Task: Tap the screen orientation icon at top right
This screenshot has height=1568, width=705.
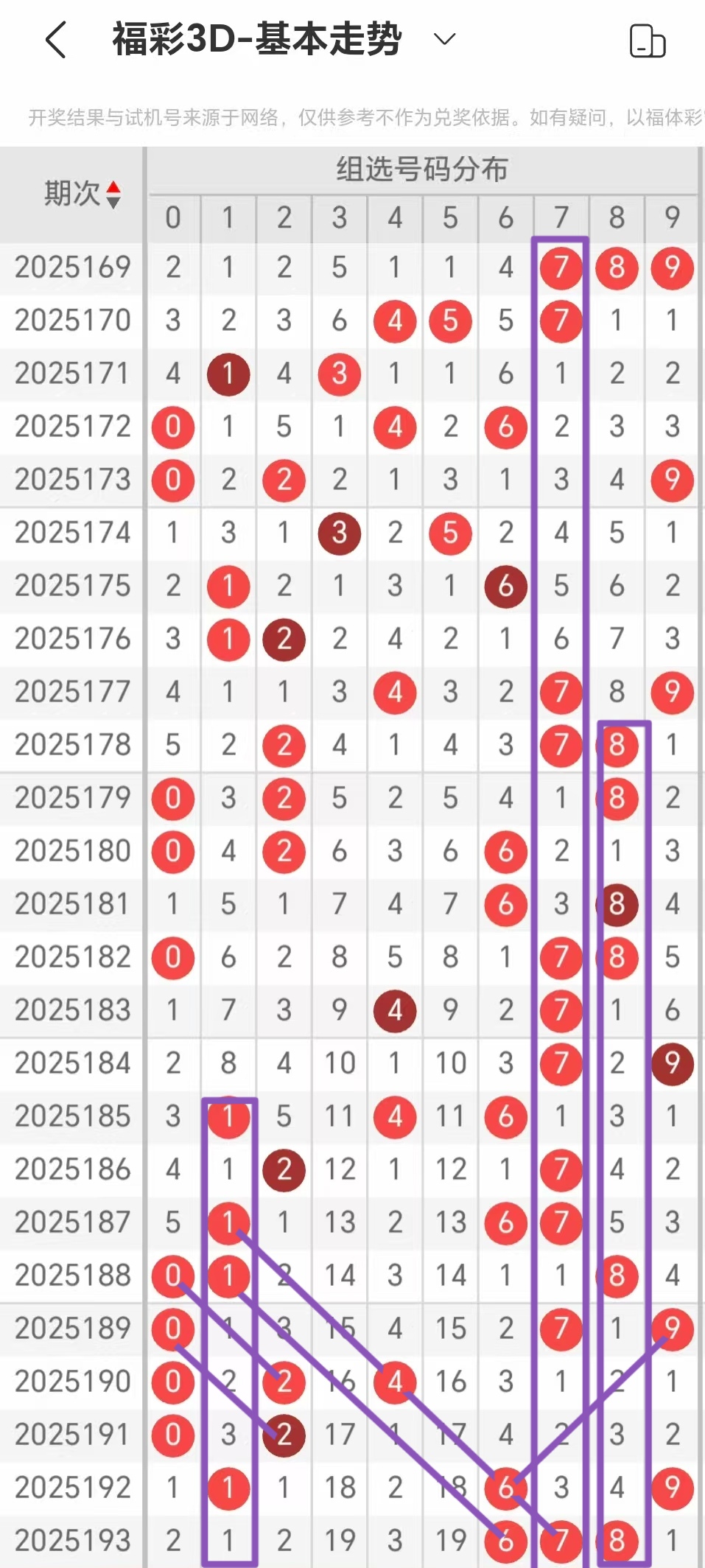Action: [648, 41]
